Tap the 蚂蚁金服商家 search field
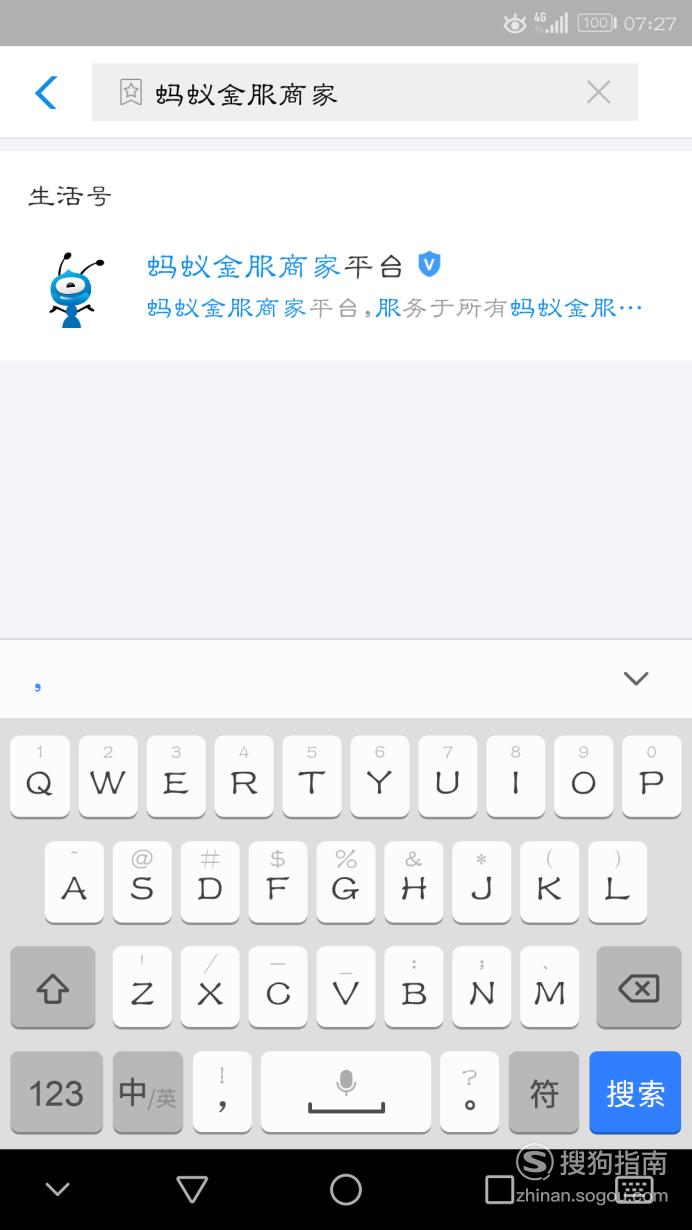 [365, 93]
